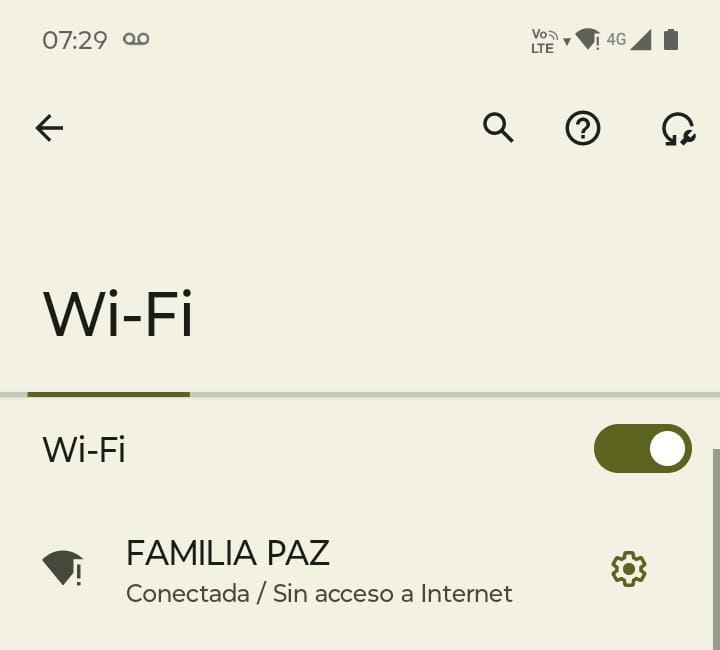Open the help icon

(x=583, y=128)
